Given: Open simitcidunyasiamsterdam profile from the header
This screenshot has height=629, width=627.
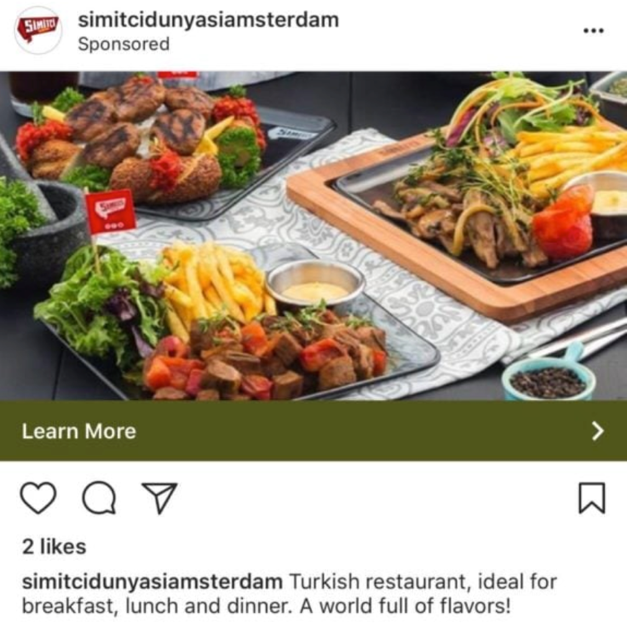Looking at the screenshot, I should tap(208, 20).
